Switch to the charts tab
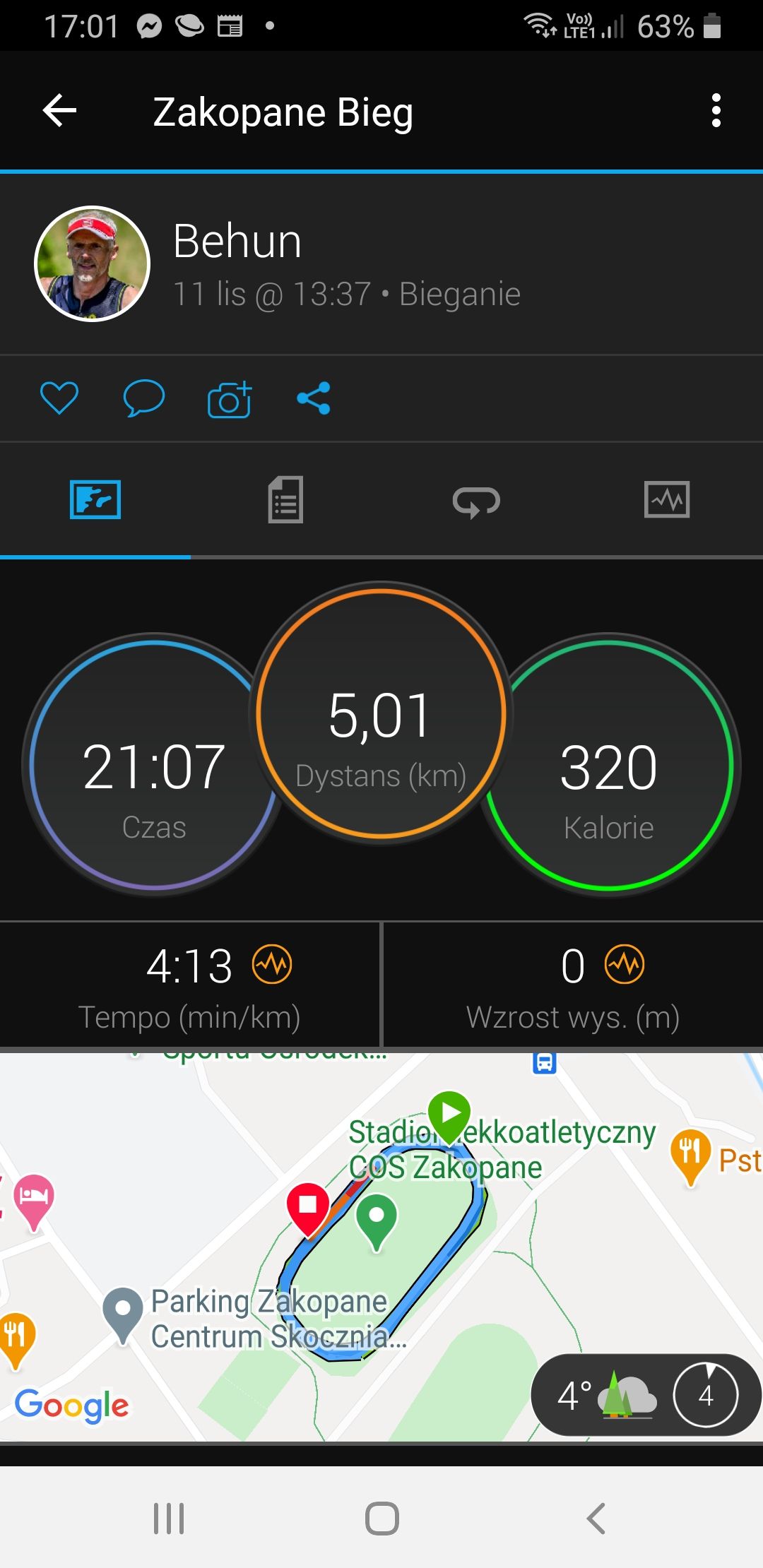 pos(667,500)
